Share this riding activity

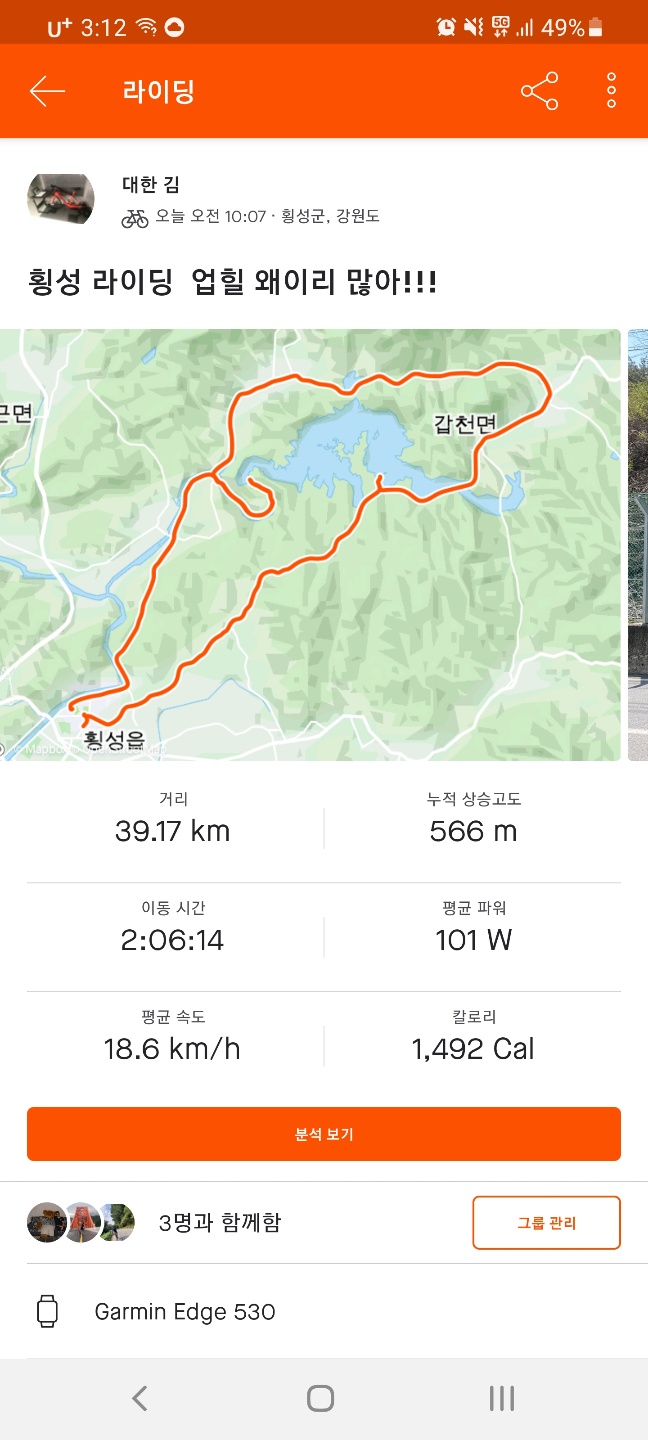coord(539,91)
